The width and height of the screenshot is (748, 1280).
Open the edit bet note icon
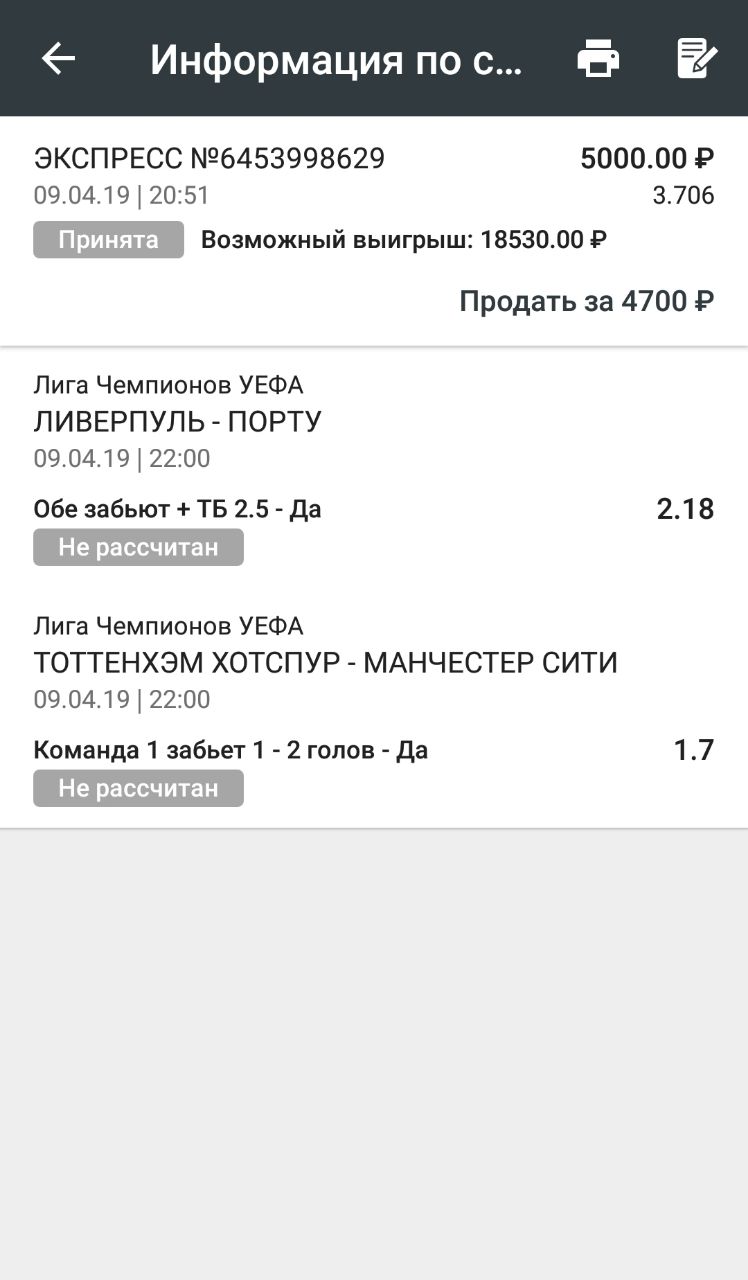click(x=697, y=59)
